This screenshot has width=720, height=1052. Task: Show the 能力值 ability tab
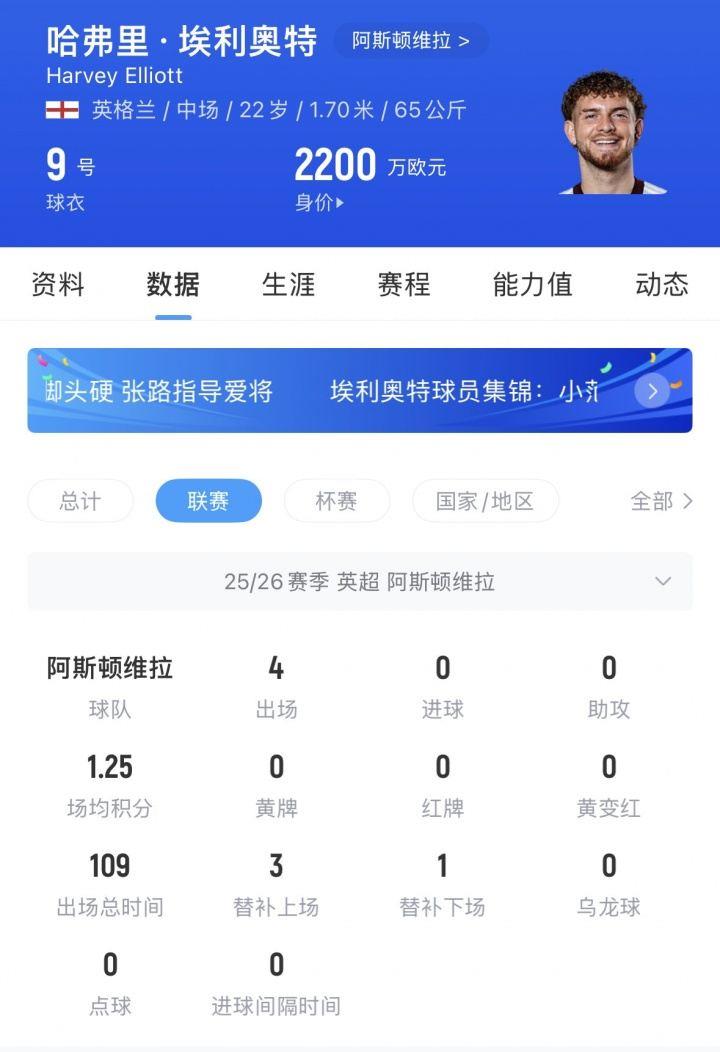coord(532,284)
